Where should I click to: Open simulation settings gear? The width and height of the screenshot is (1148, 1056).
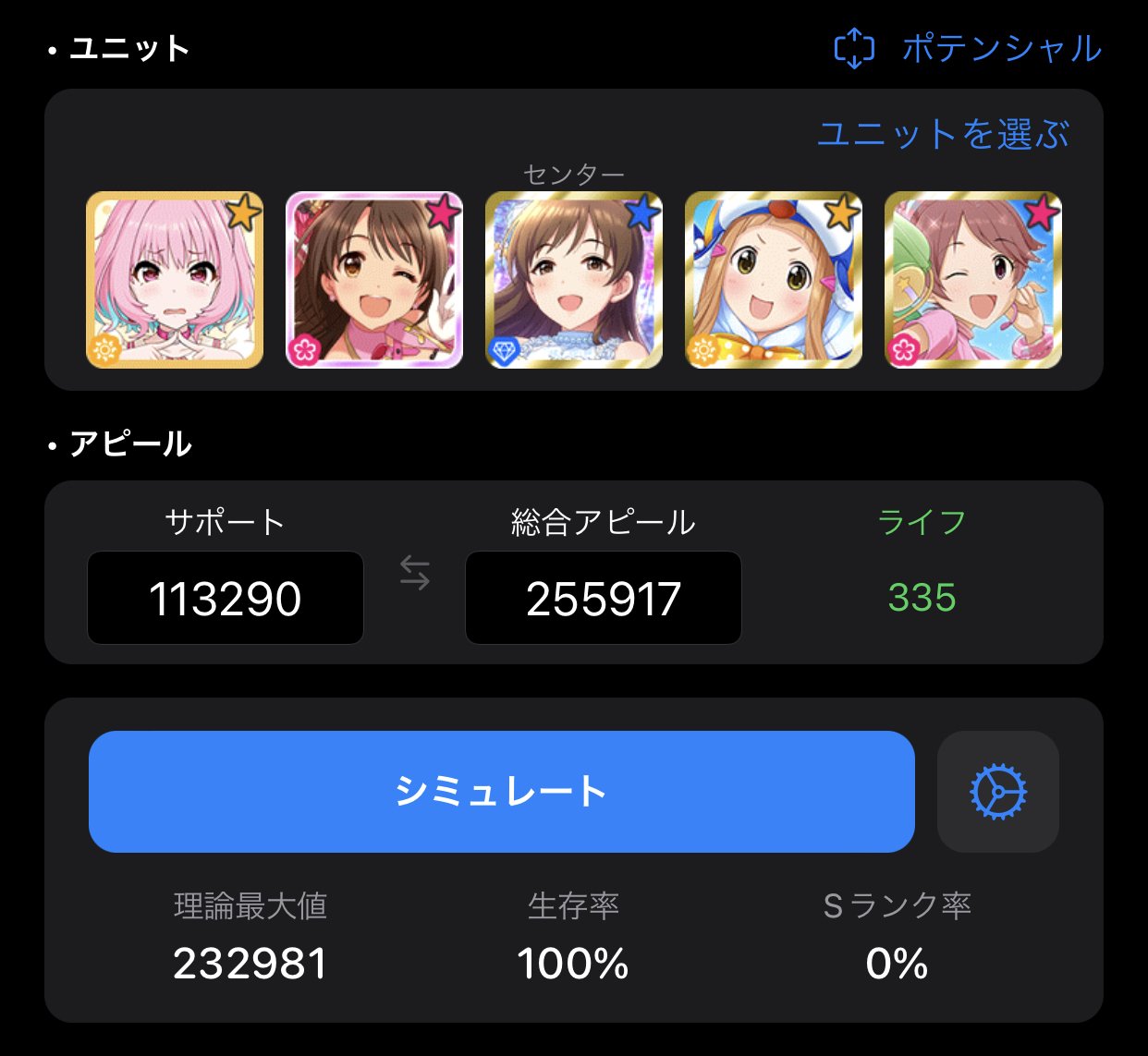(998, 792)
